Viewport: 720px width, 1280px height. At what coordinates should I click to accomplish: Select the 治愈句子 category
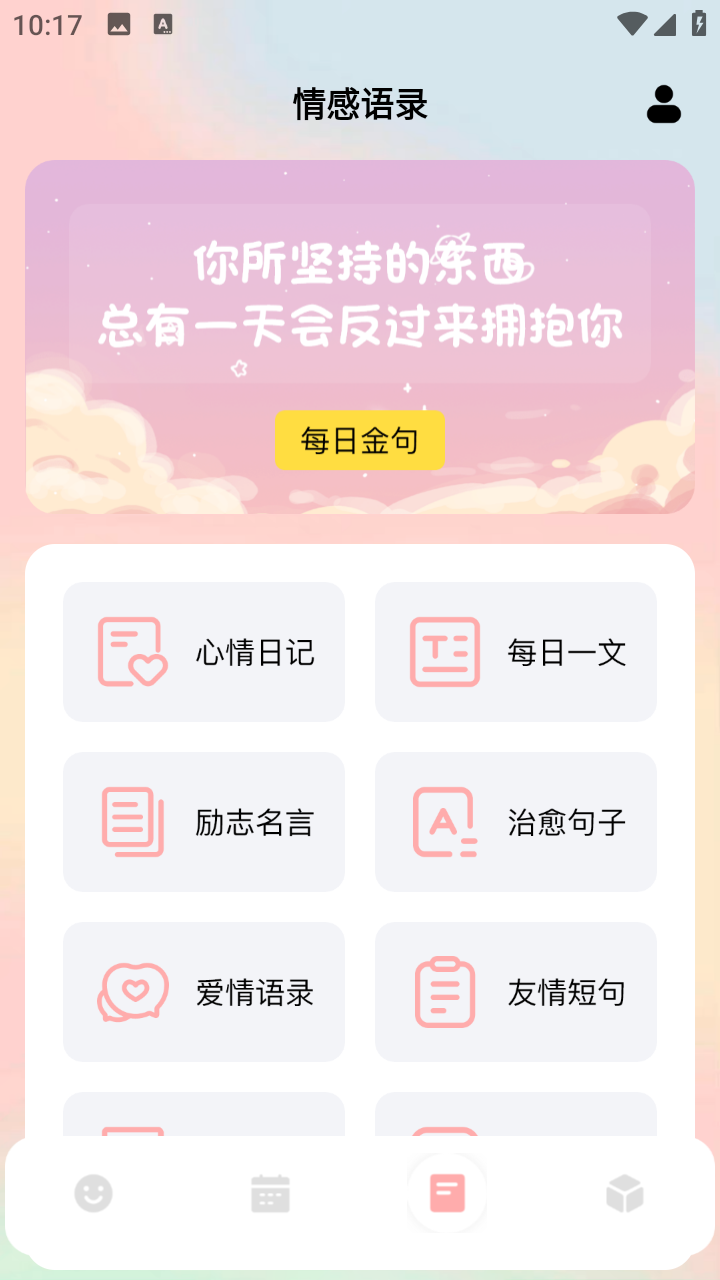516,822
